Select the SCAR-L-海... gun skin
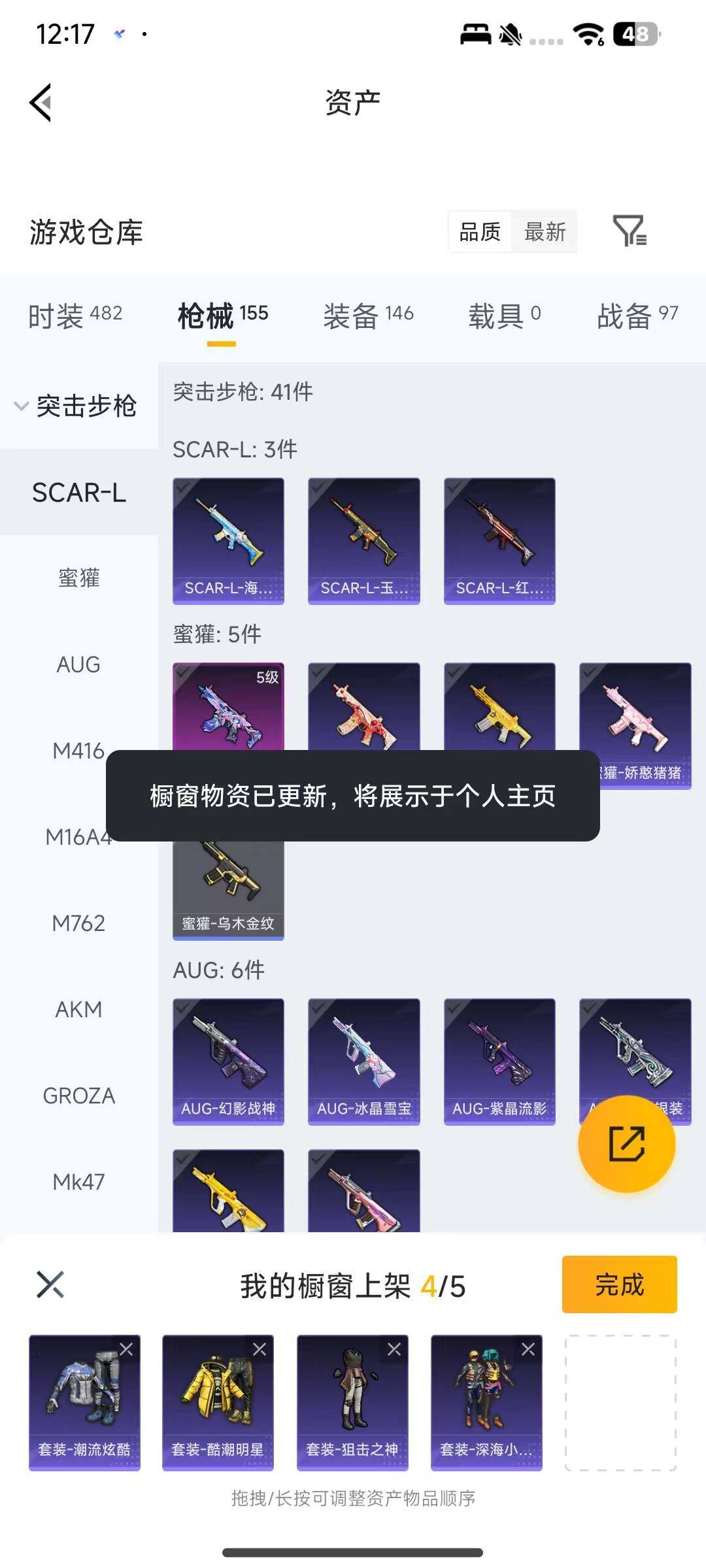 [228, 541]
